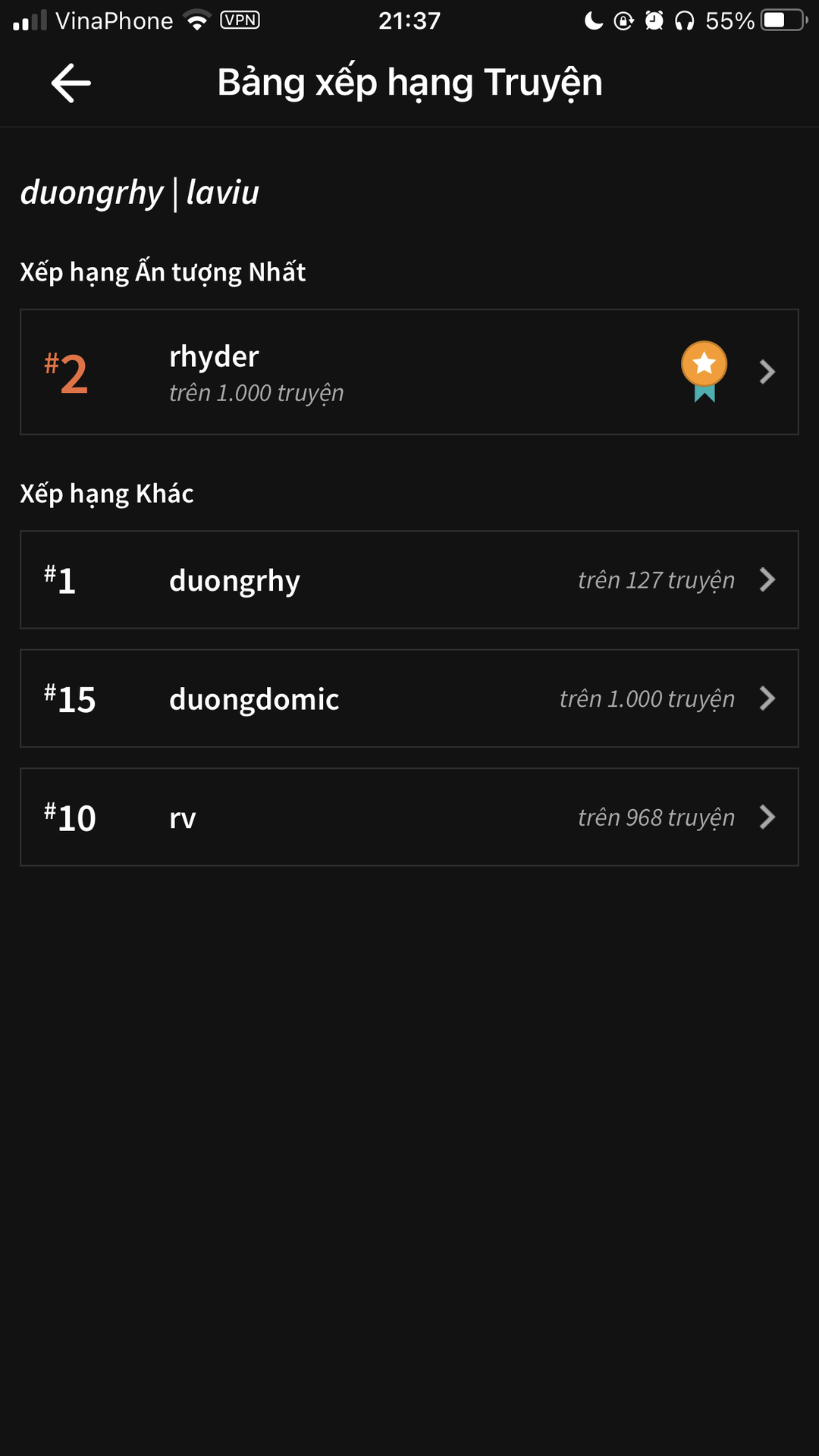Open the #2 rhyder ranking row
This screenshot has height=1456, width=819.
[x=409, y=372]
